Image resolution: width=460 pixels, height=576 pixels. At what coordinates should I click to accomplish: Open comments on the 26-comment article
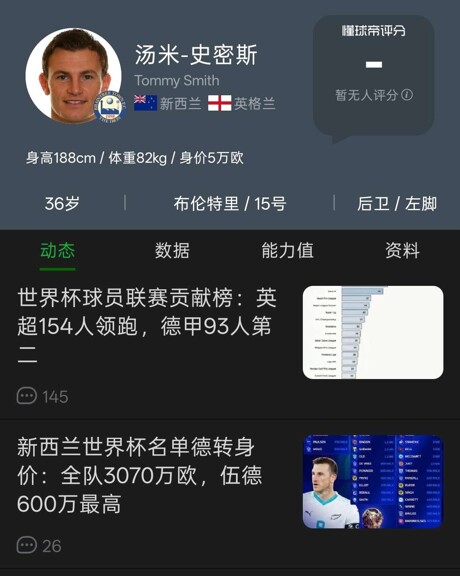click(x=39, y=546)
